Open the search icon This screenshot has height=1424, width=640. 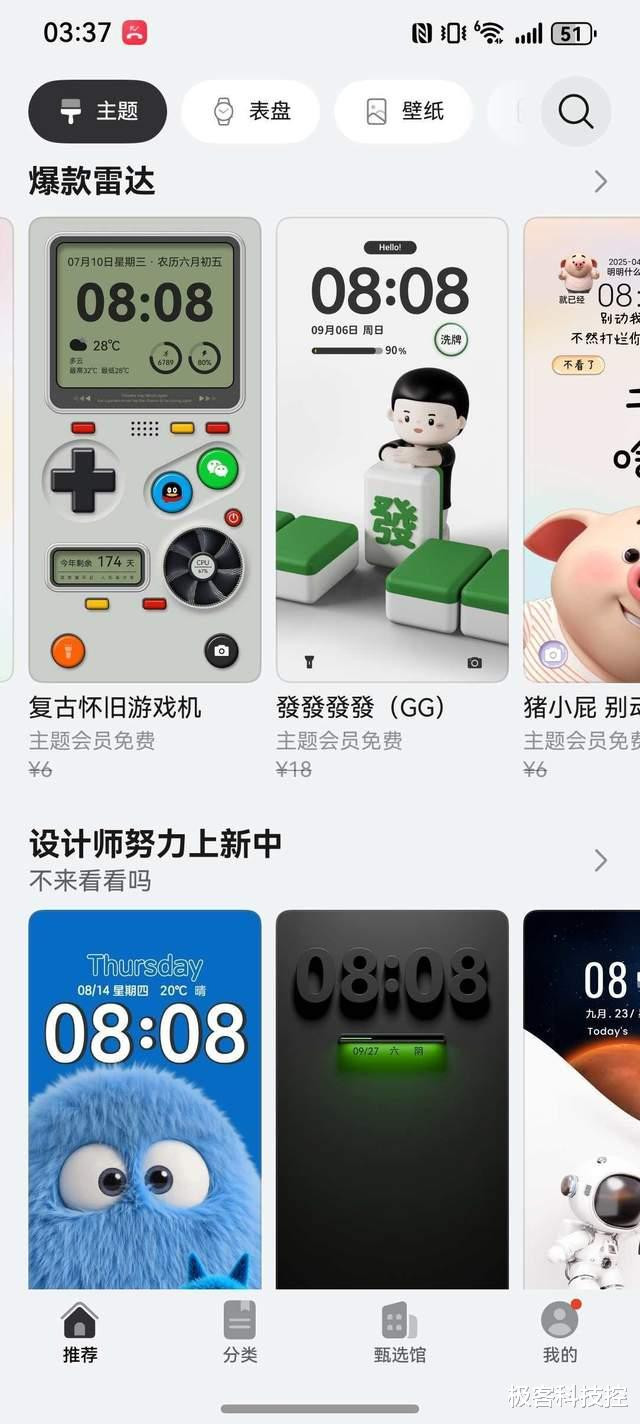coord(575,111)
